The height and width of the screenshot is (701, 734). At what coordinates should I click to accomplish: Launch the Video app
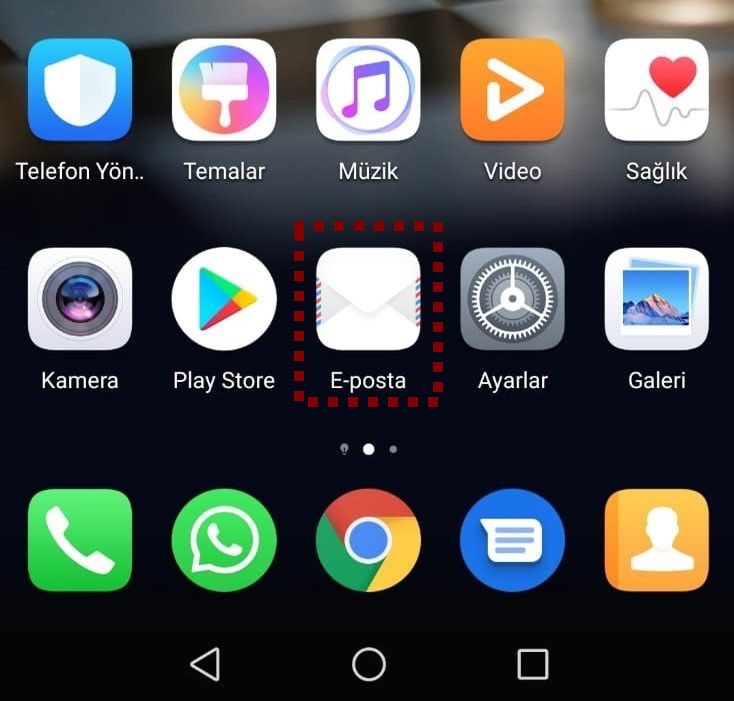point(512,90)
